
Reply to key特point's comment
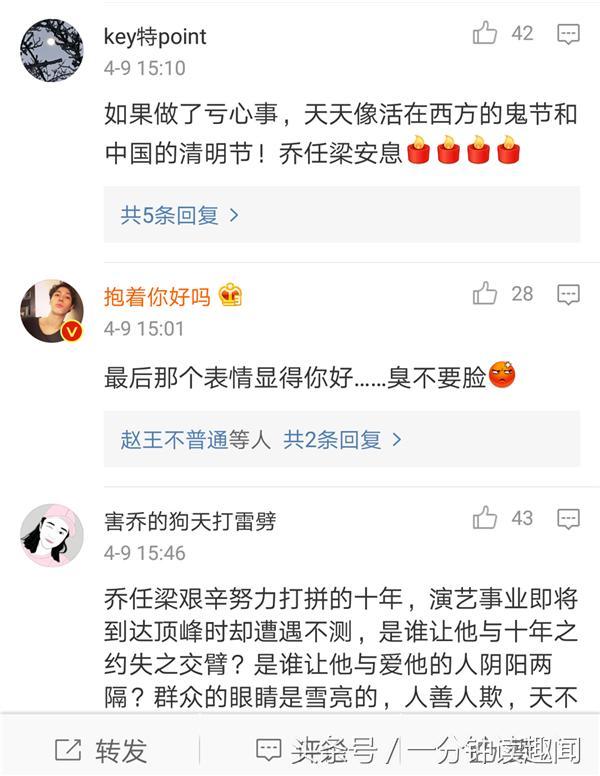(568, 35)
